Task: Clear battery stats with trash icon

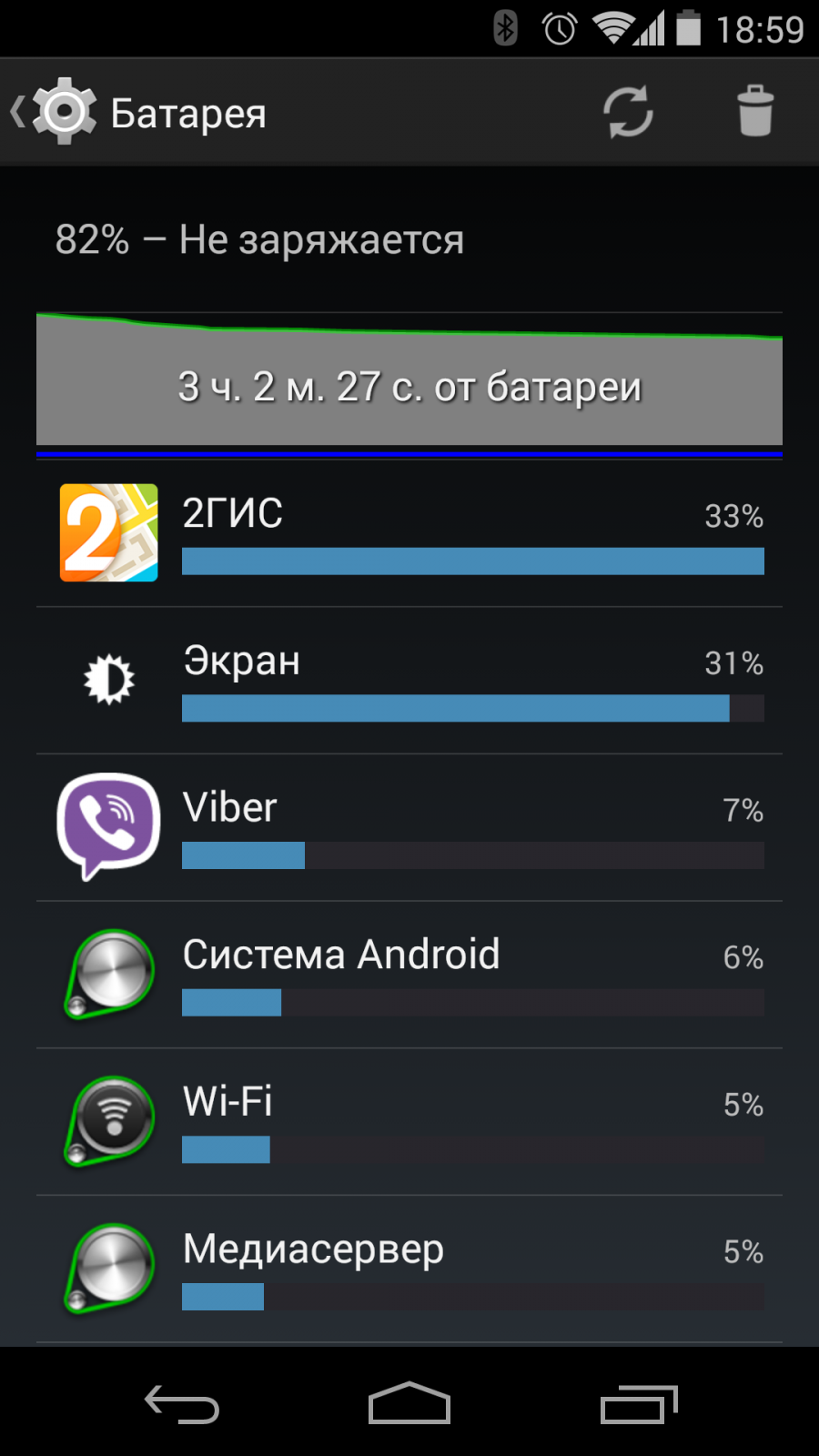Action: [x=754, y=113]
